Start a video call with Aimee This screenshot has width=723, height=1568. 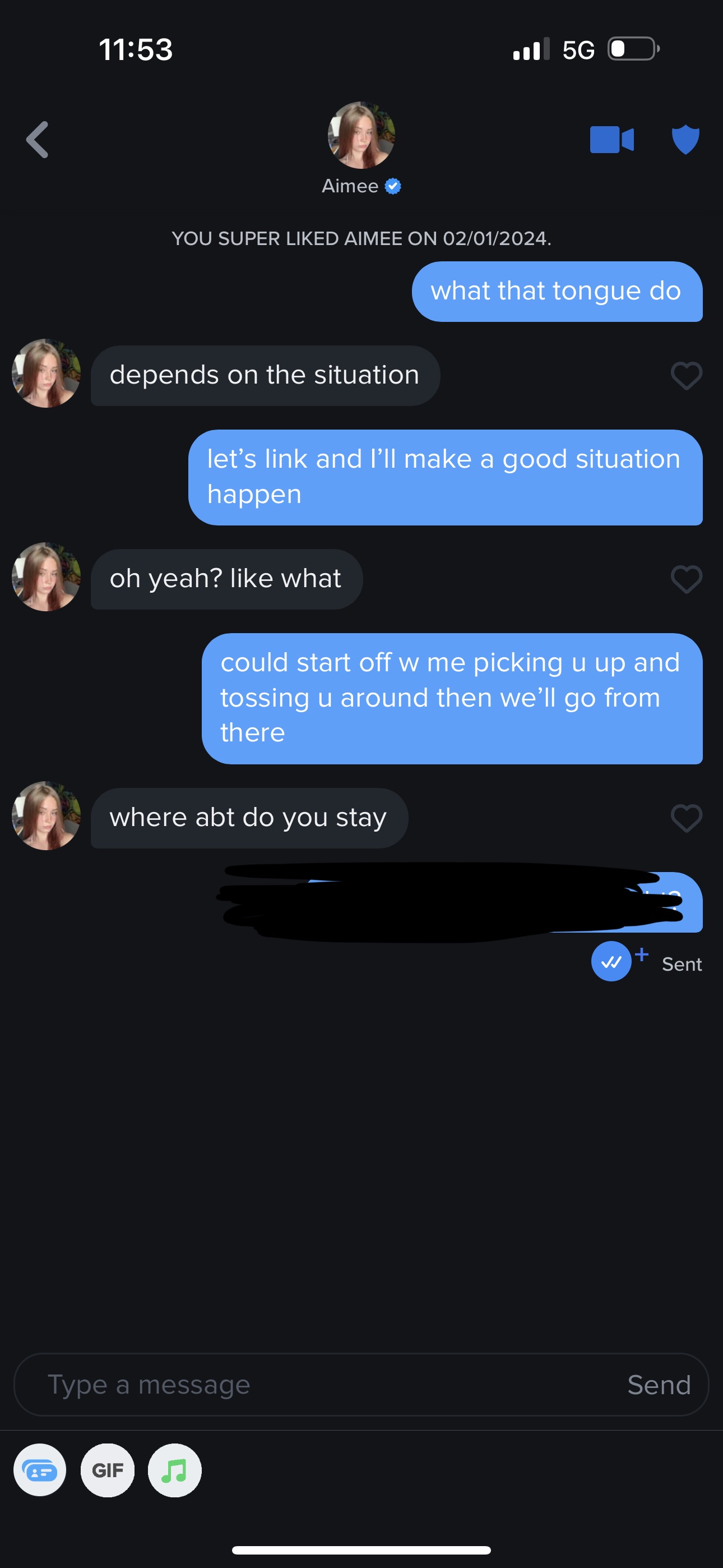pyautogui.click(x=611, y=140)
